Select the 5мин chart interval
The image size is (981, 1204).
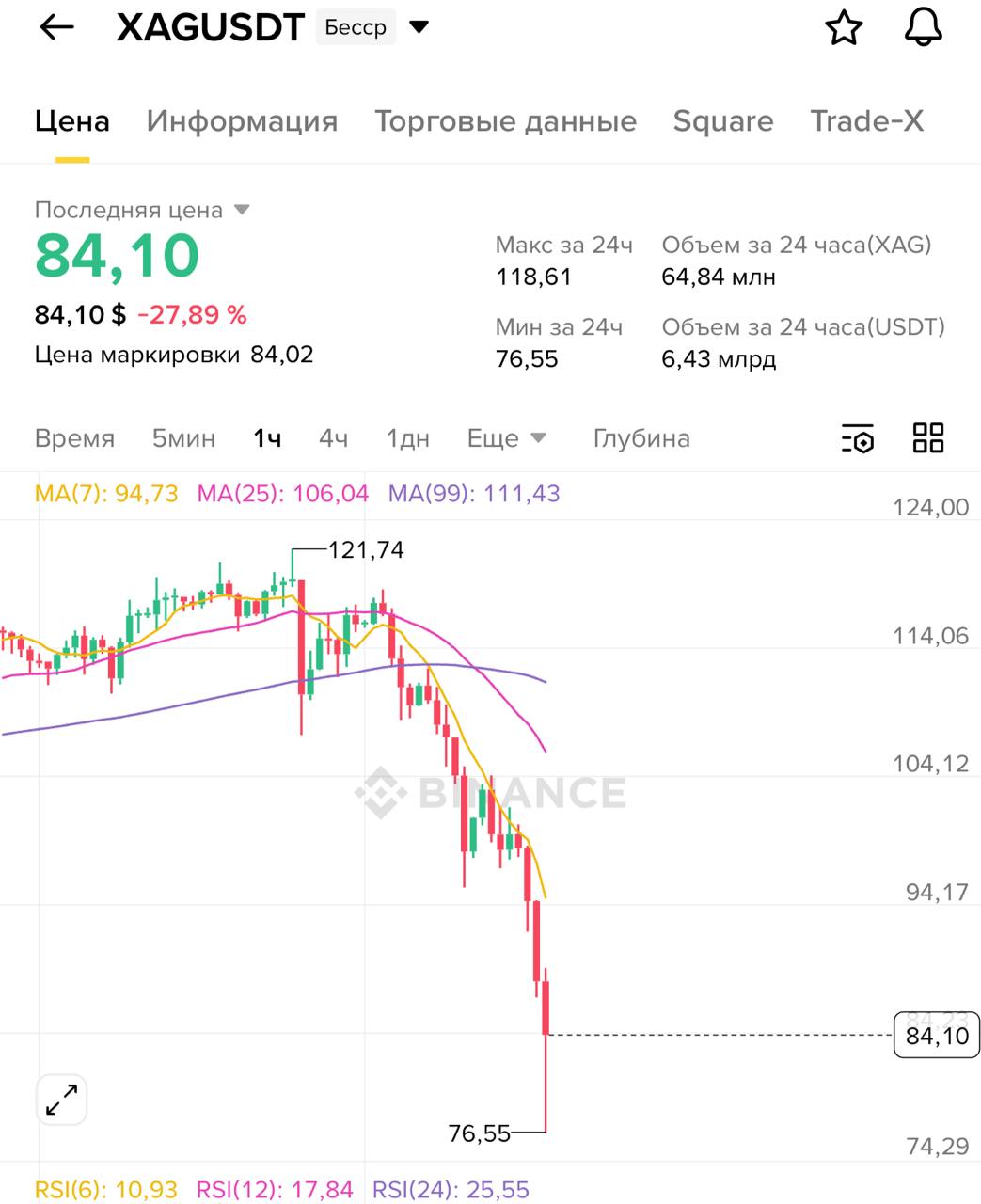click(183, 438)
